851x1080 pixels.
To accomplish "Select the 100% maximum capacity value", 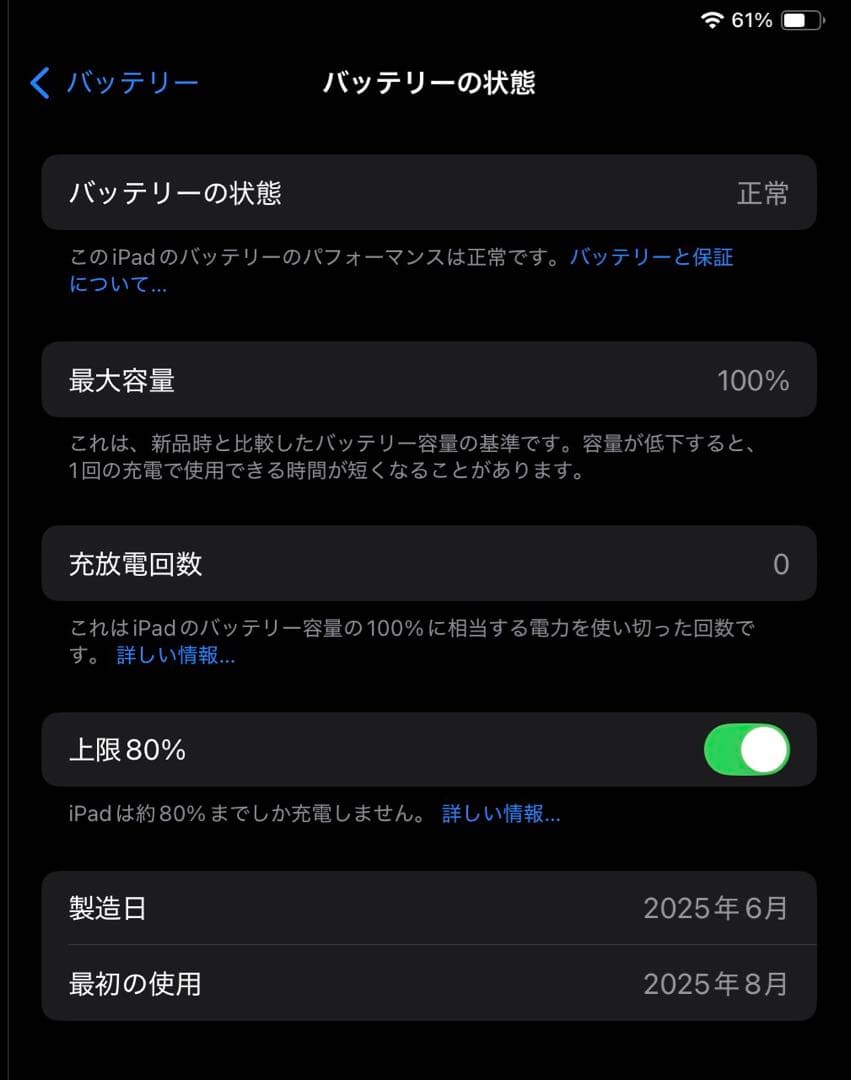I will (756, 380).
